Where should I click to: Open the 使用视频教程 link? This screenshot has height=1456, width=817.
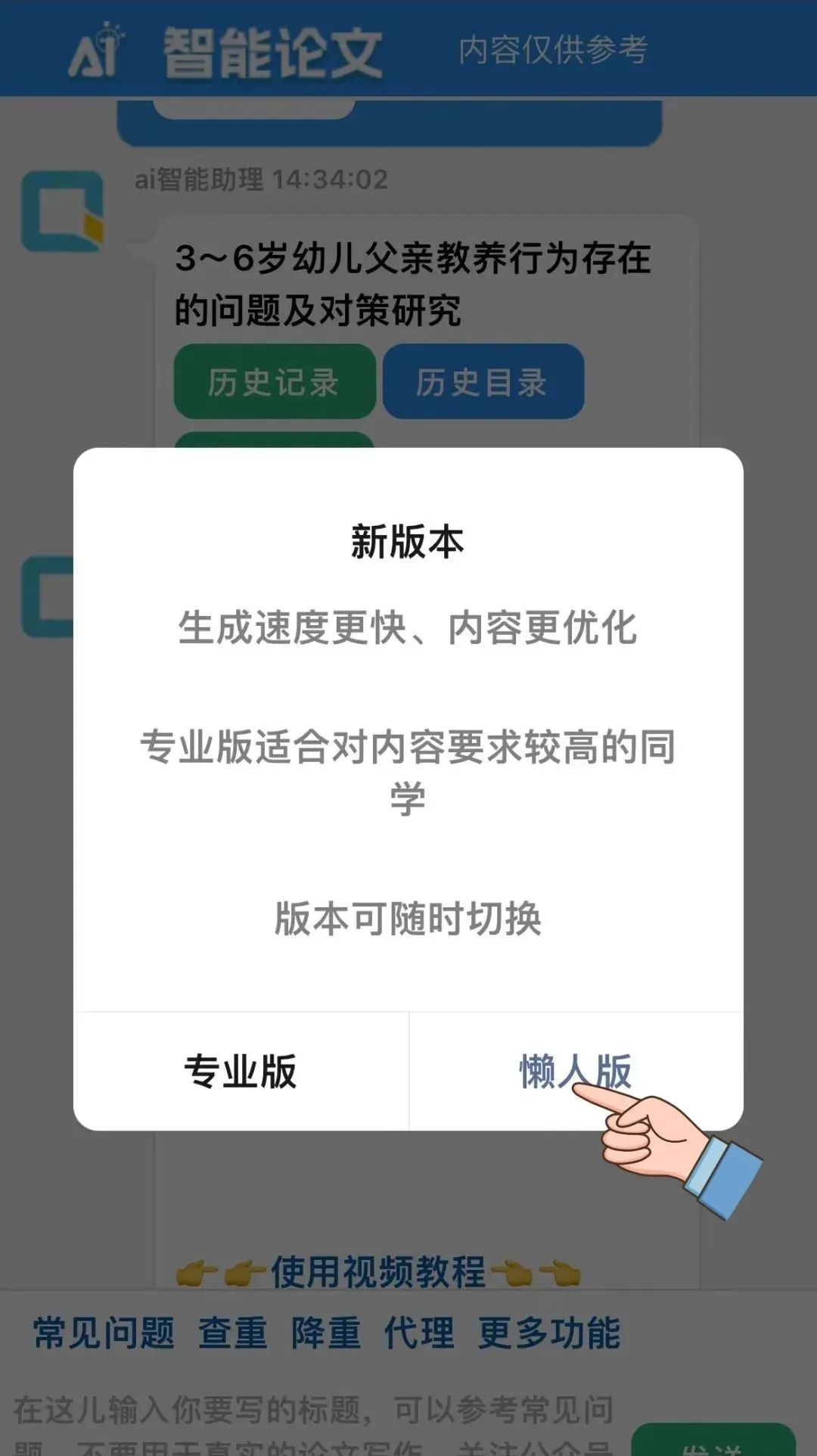pyautogui.click(x=378, y=1271)
